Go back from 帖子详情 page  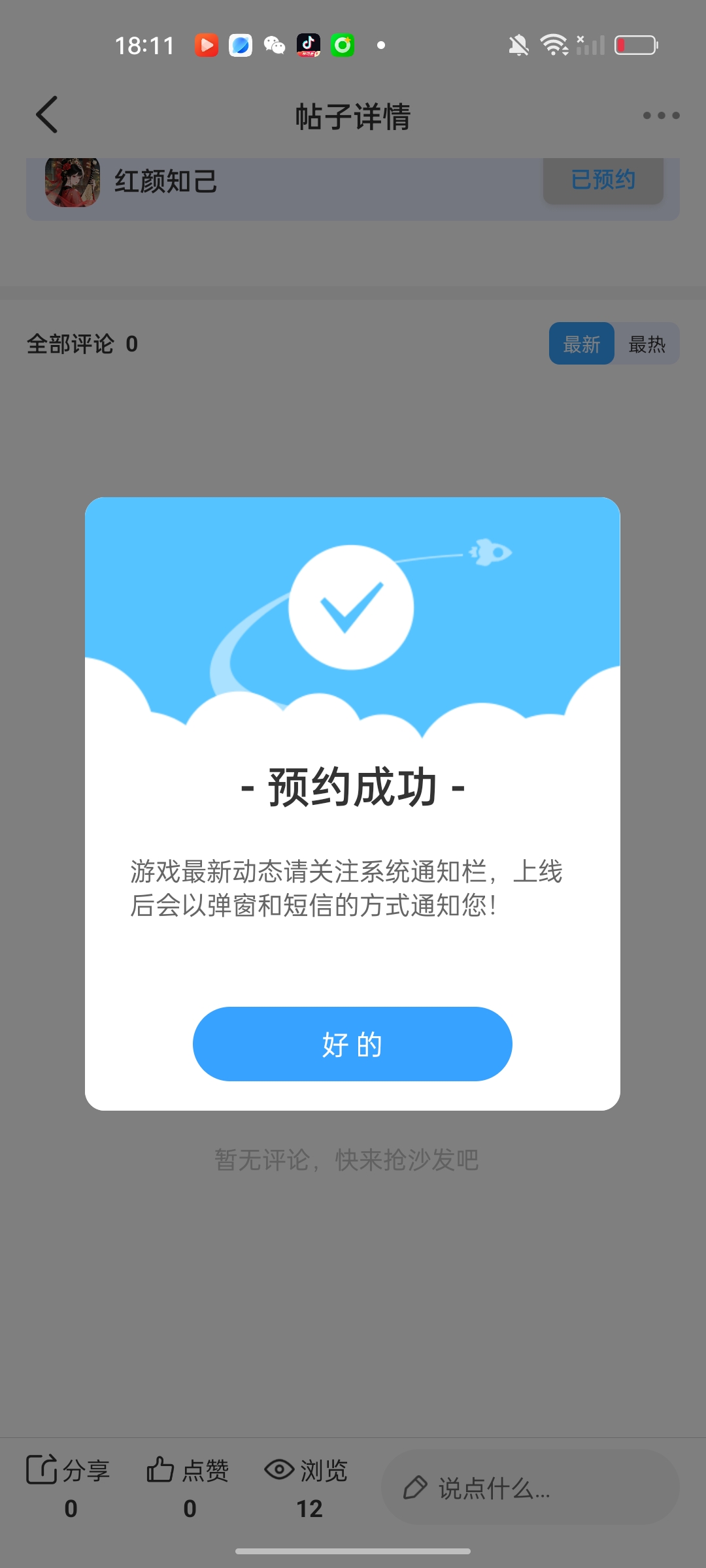click(x=47, y=115)
